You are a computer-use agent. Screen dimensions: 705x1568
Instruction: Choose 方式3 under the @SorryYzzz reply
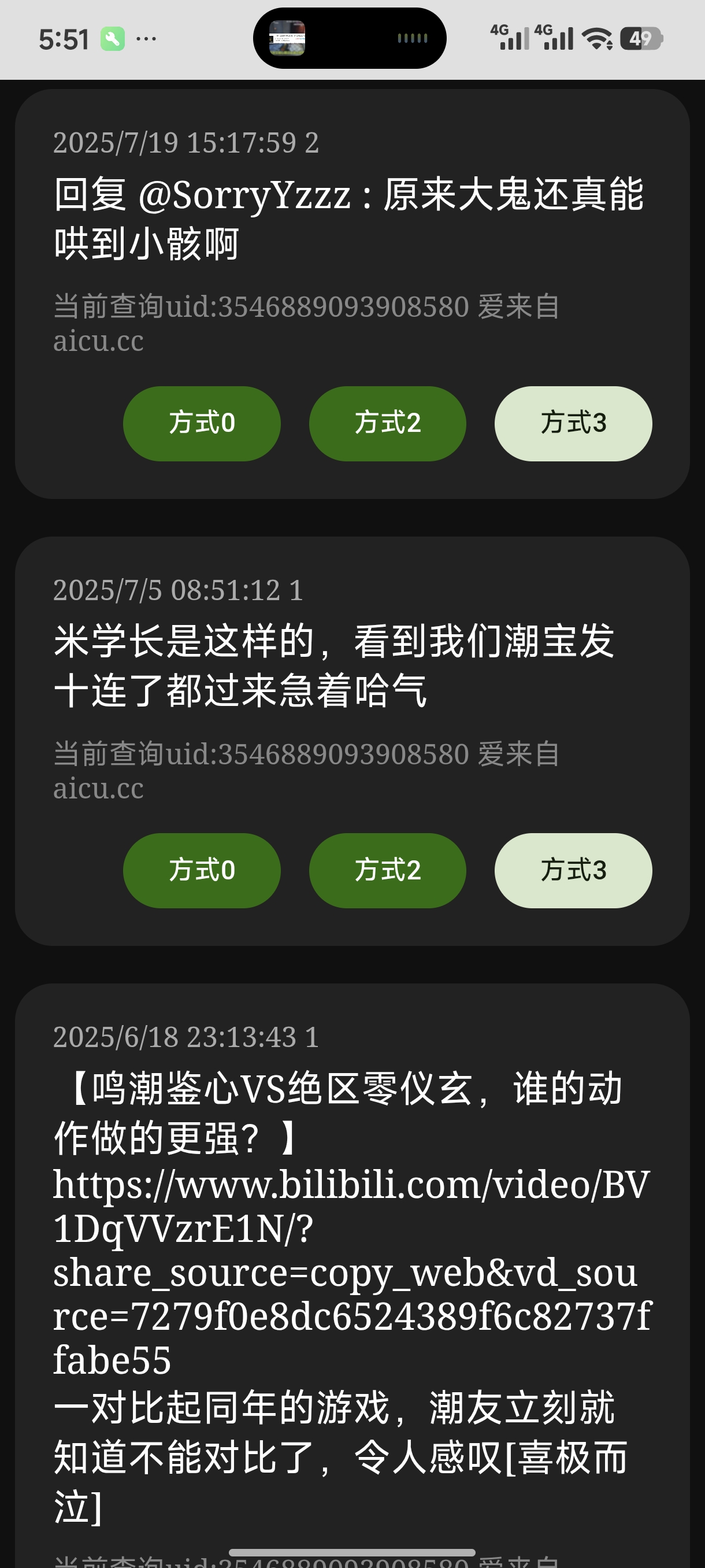click(x=573, y=424)
